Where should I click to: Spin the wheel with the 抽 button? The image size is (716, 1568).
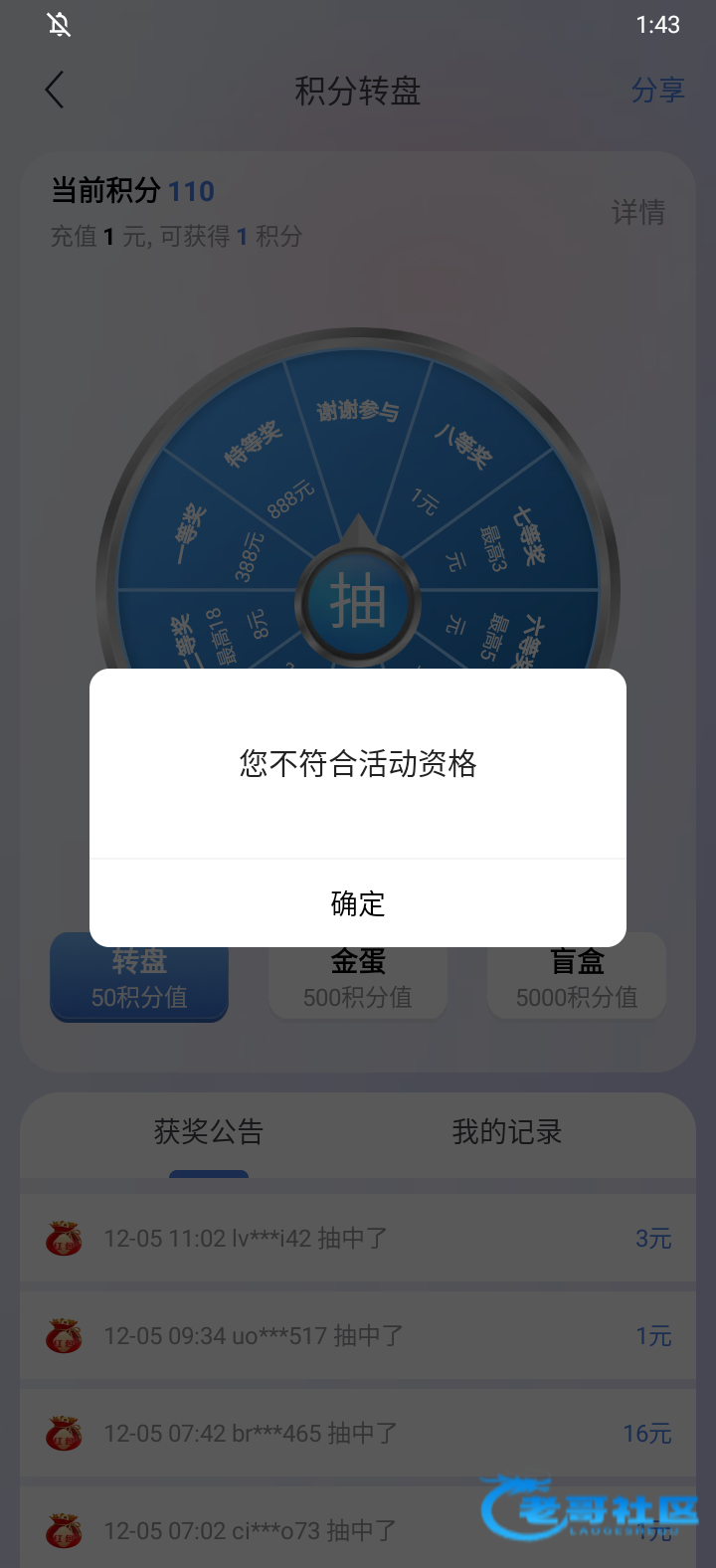pos(358,602)
